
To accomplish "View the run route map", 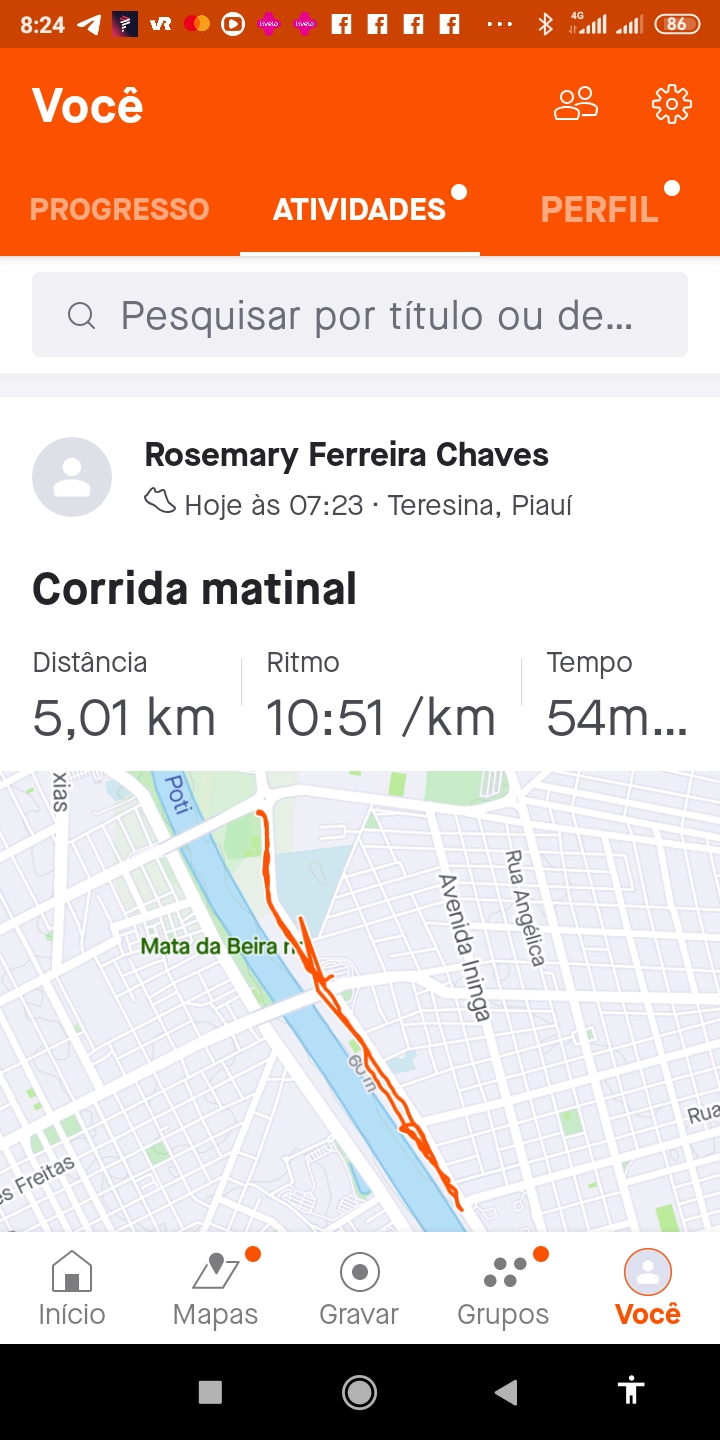I will pos(360,1001).
